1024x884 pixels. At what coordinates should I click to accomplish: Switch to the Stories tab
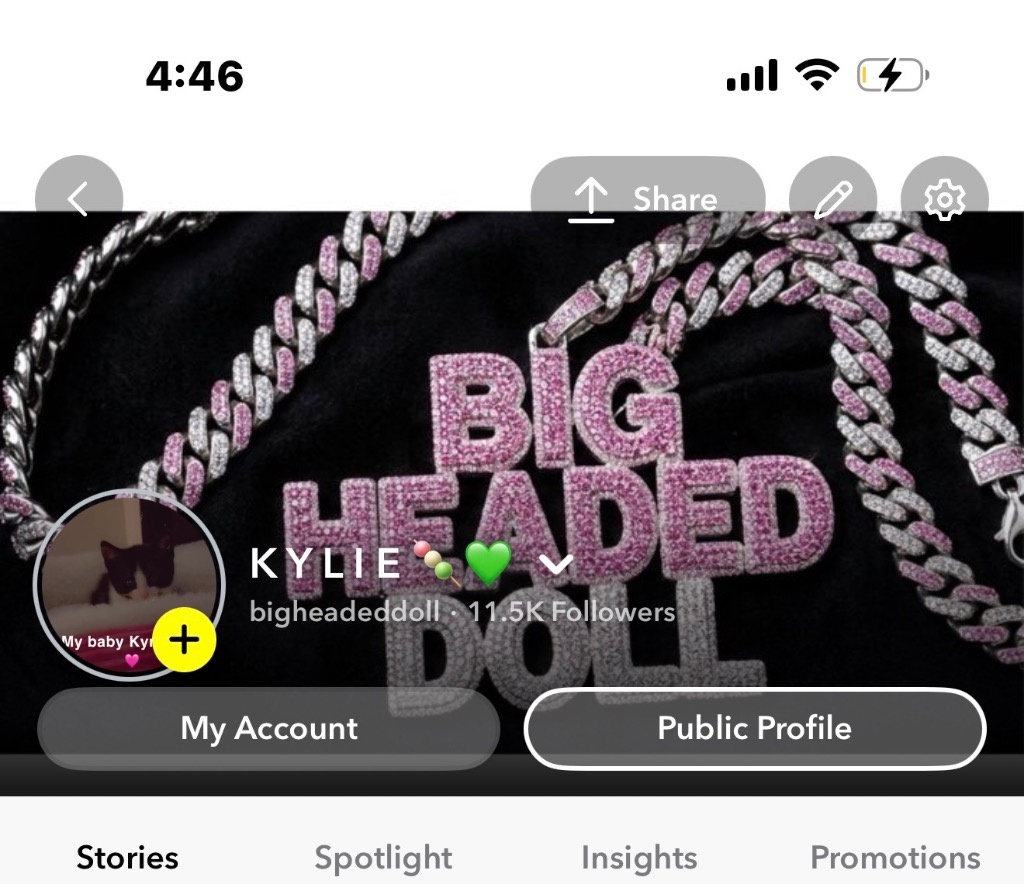[128, 857]
